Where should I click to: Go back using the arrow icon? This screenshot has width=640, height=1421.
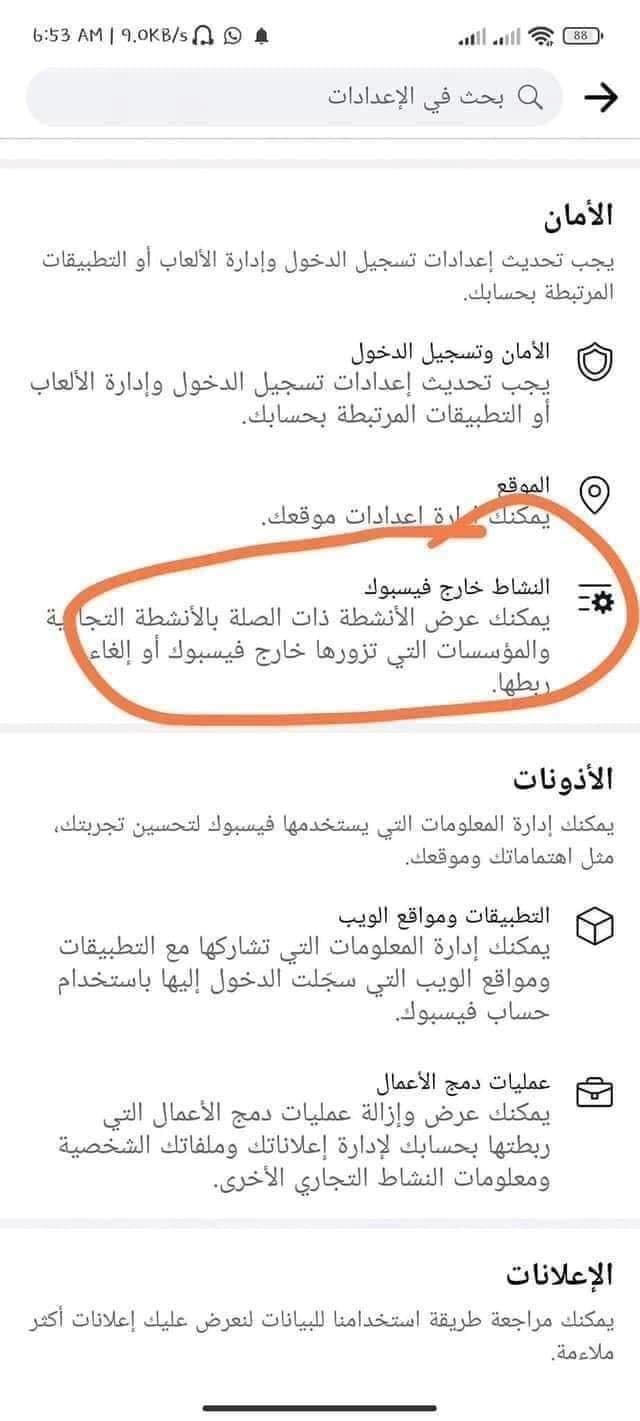pos(602,97)
